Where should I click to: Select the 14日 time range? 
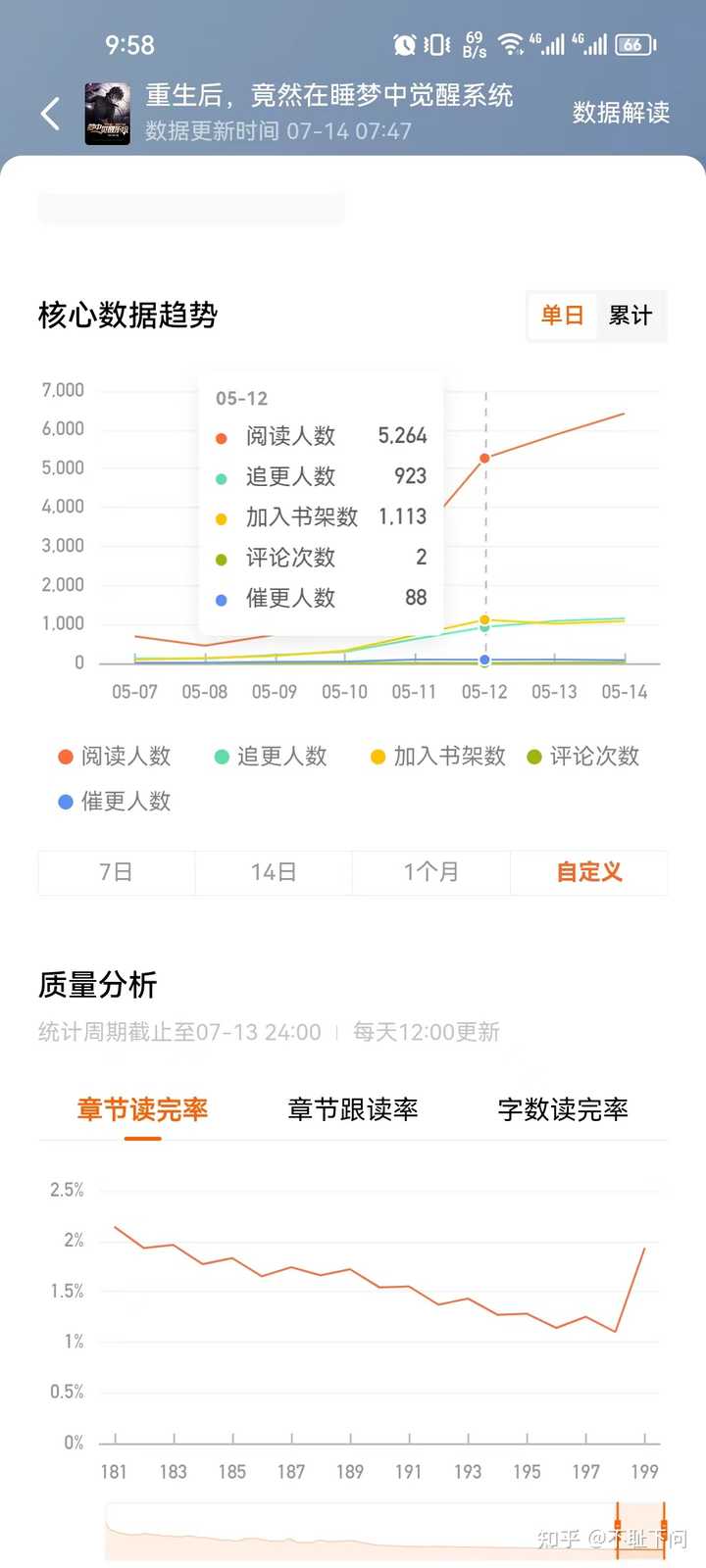click(x=274, y=872)
